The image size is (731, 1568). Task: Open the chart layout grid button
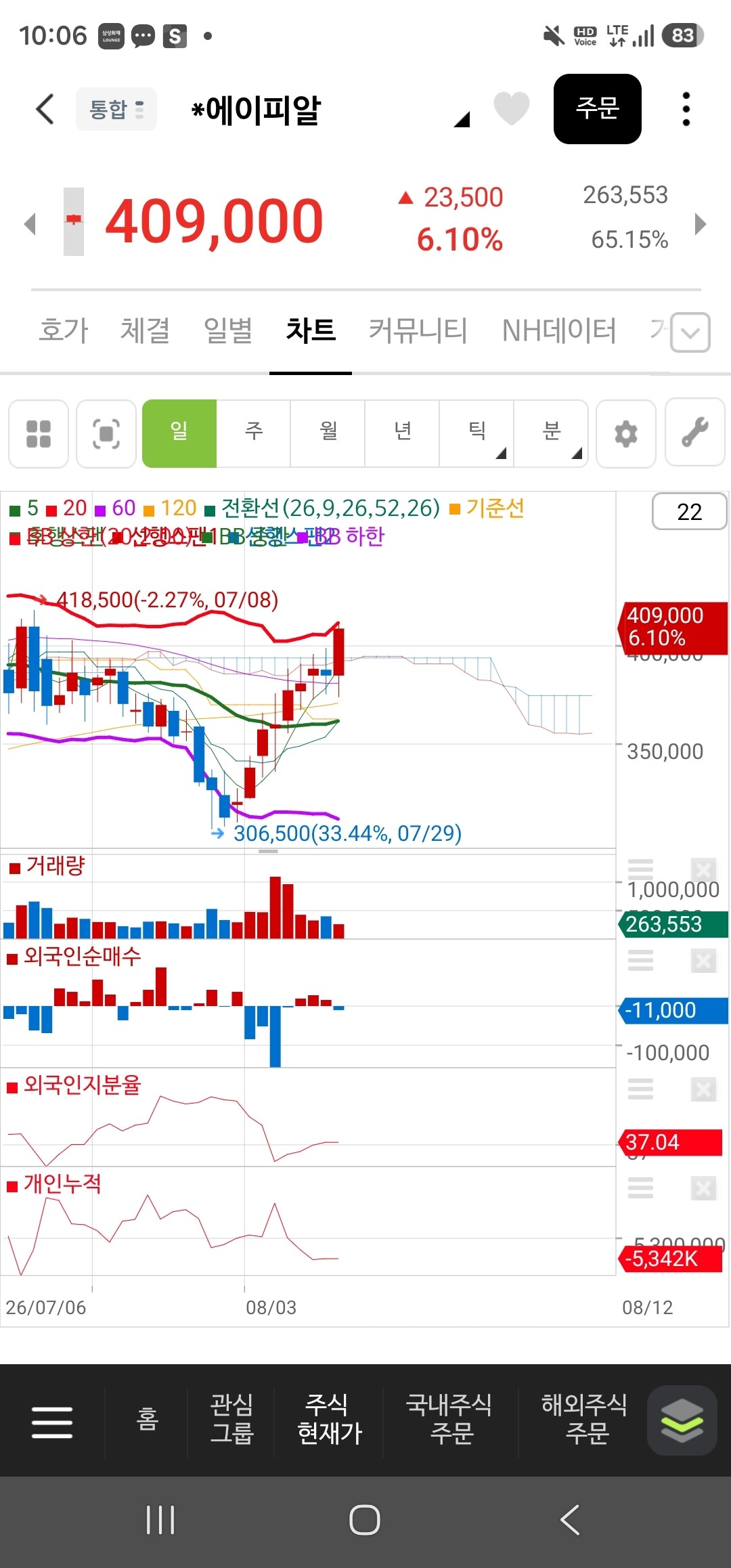tap(39, 433)
